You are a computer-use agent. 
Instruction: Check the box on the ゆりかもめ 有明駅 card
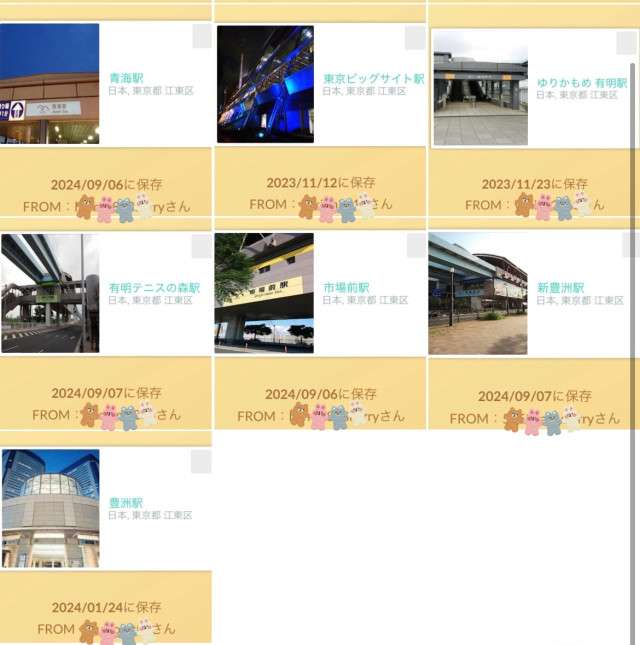pos(627,42)
